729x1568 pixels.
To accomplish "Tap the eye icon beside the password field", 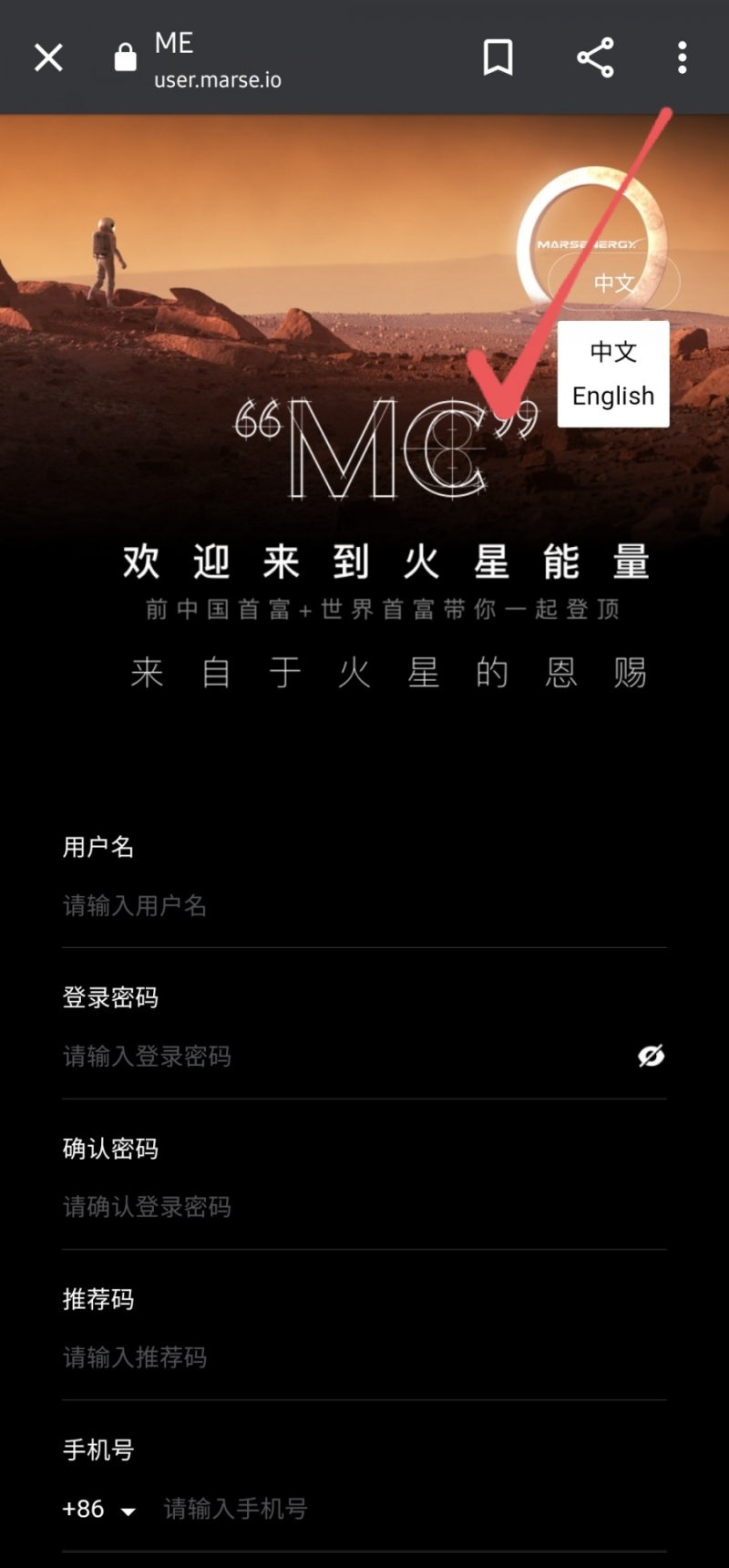I will [652, 1057].
